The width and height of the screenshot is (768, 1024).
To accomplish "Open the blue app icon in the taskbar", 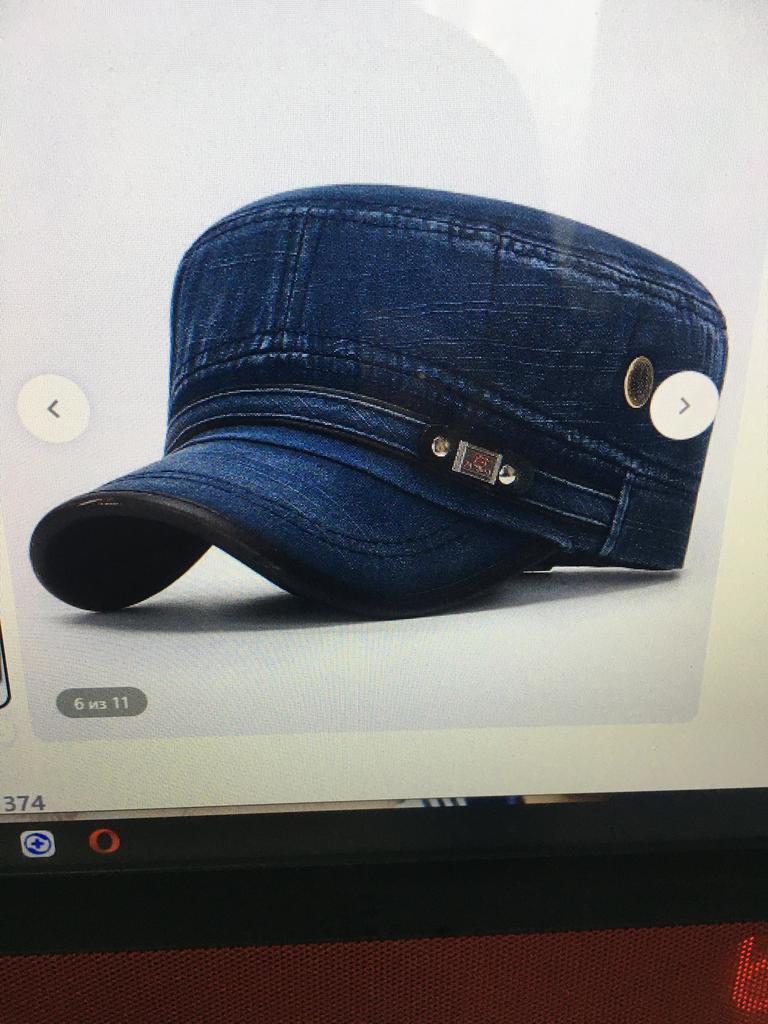I will pos(38,844).
